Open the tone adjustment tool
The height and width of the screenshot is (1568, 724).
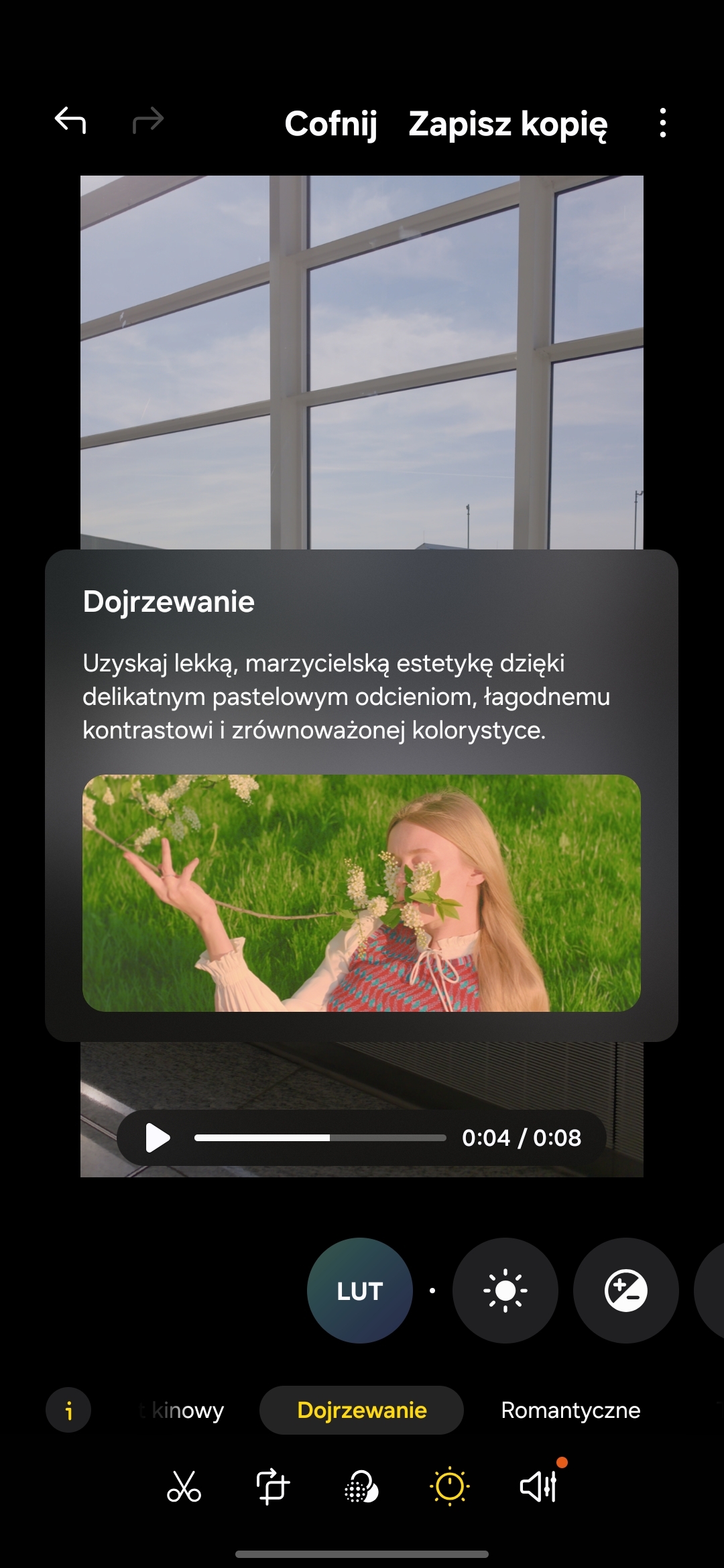(449, 1487)
